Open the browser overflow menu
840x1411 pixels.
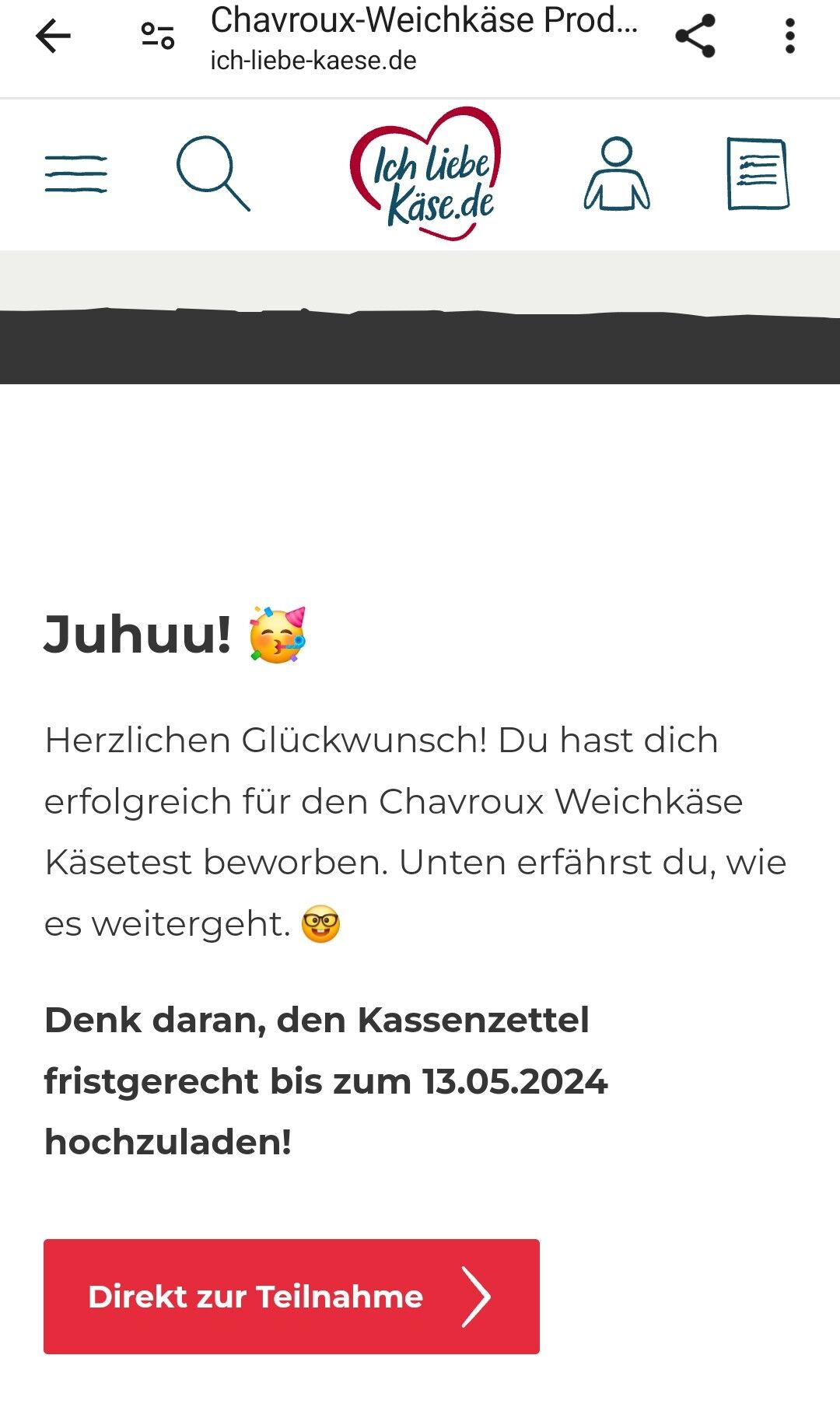tap(789, 36)
